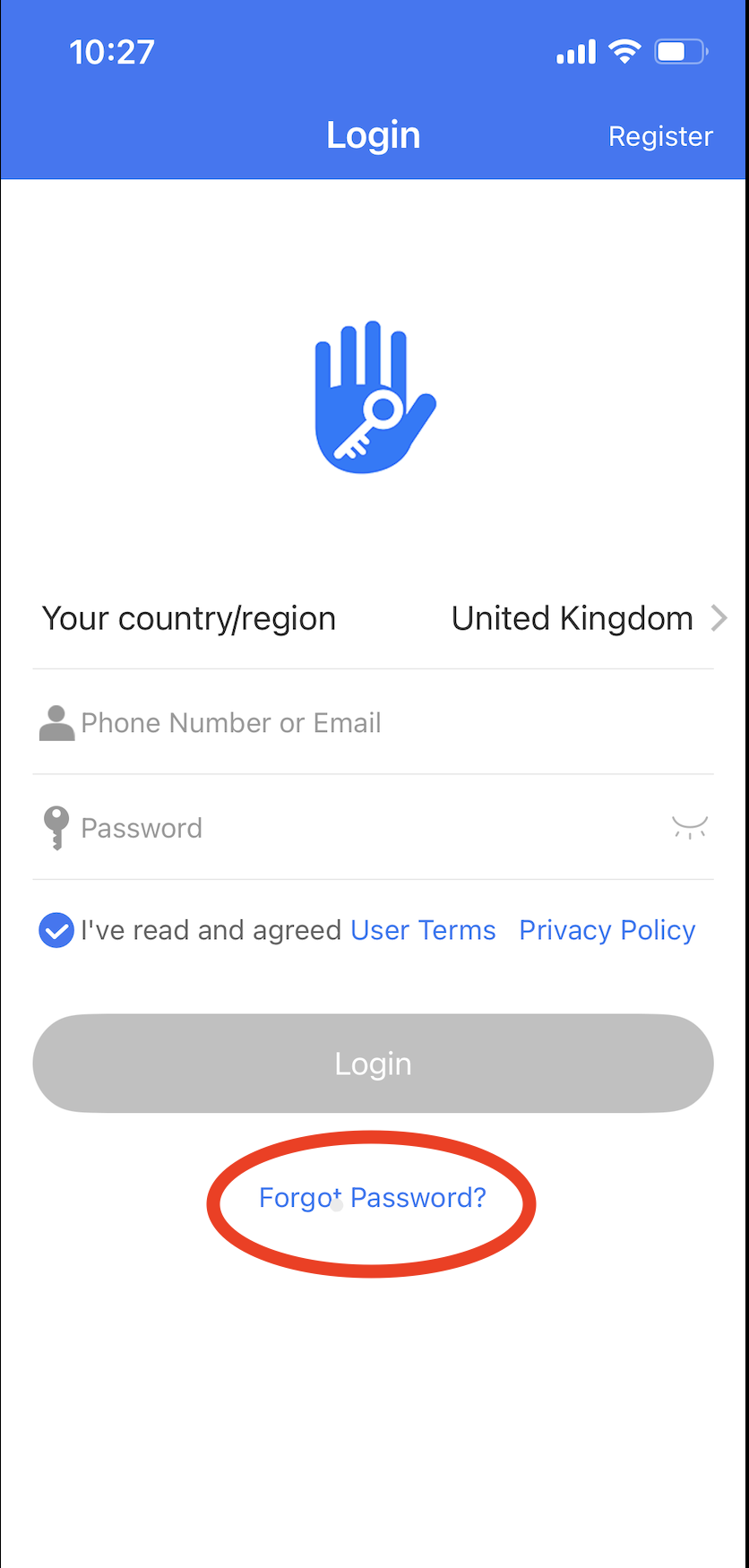The width and height of the screenshot is (749, 1568).
Task: Tap the grey Login button
Action: [374, 1064]
